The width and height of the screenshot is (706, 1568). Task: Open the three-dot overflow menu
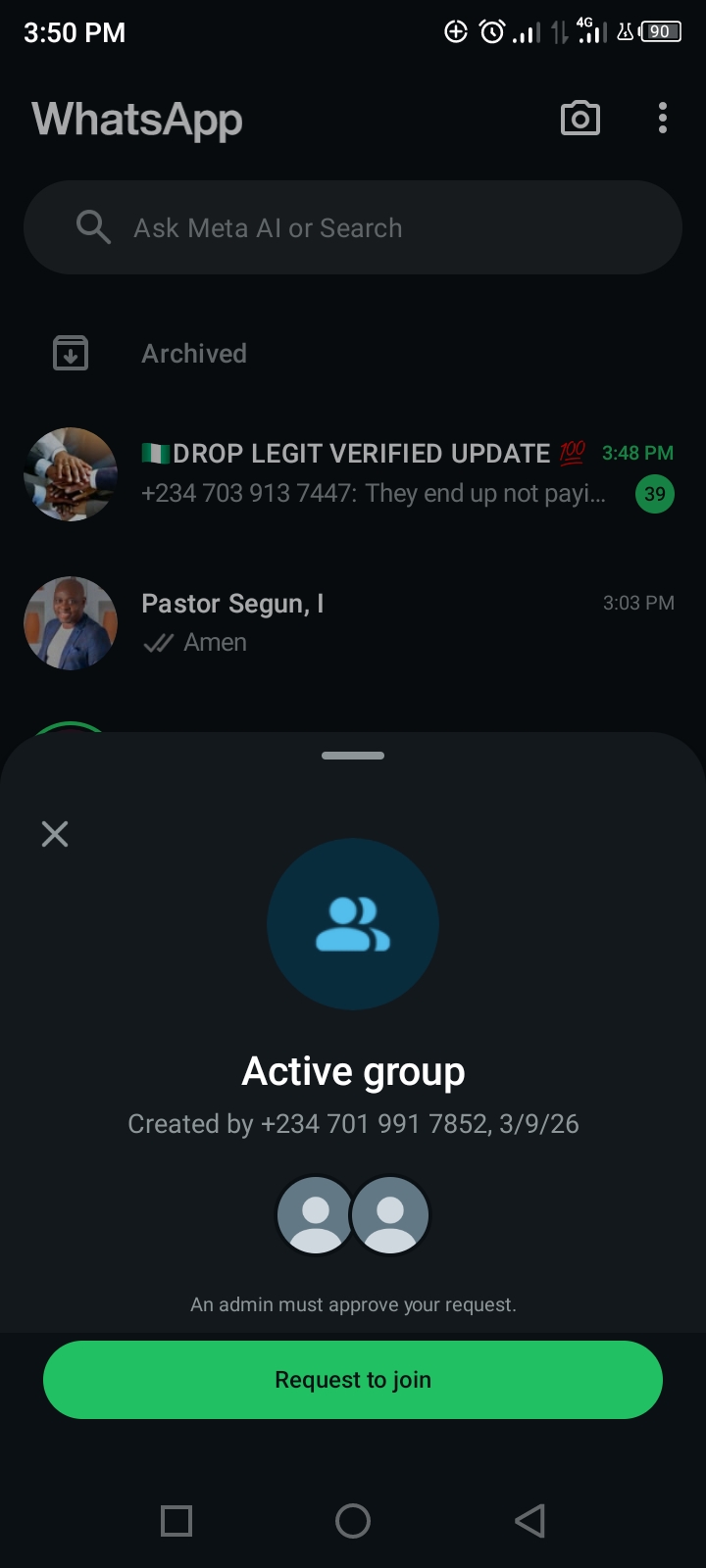[x=663, y=119]
